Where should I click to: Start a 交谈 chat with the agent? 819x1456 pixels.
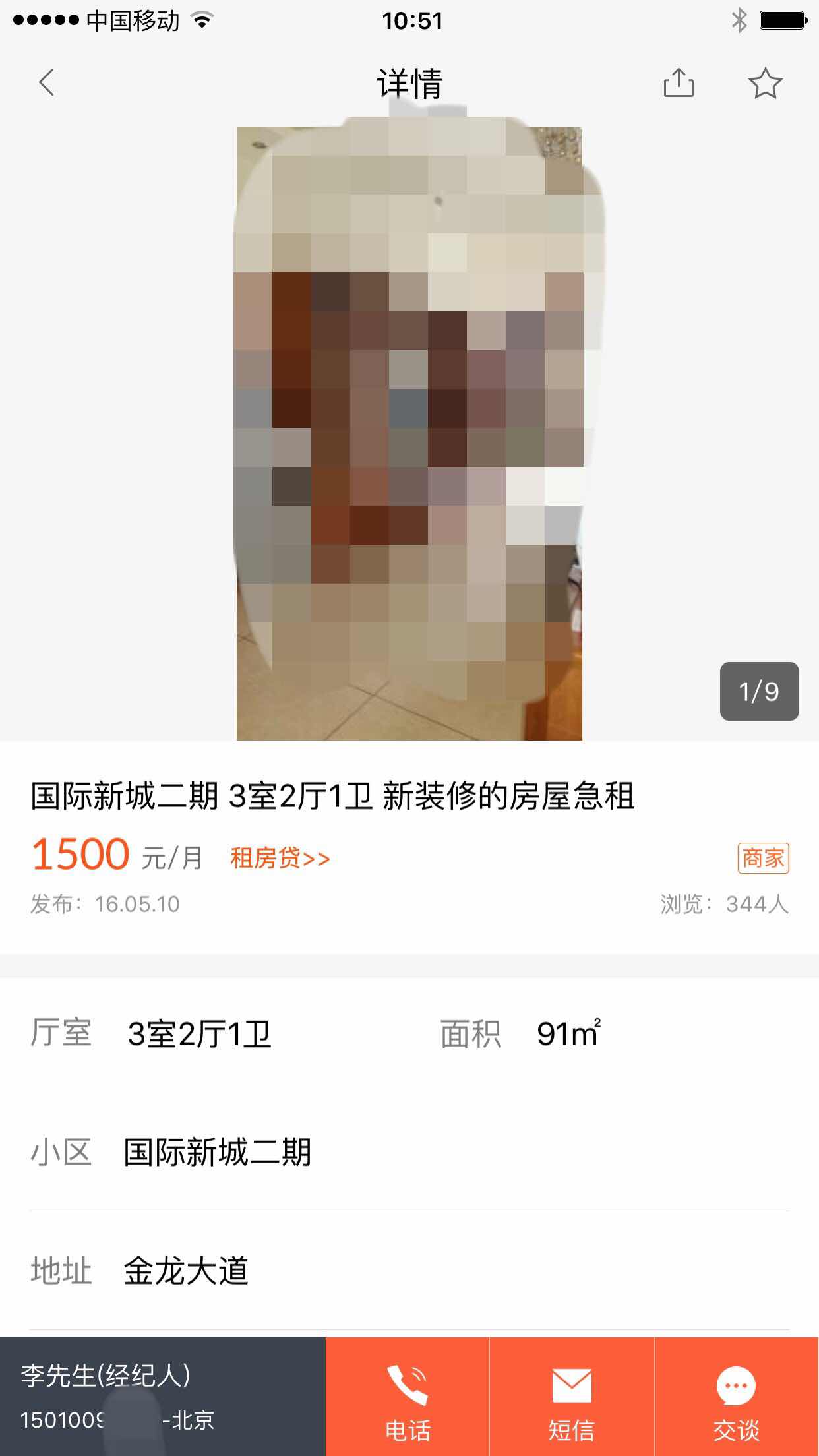coord(736,1397)
